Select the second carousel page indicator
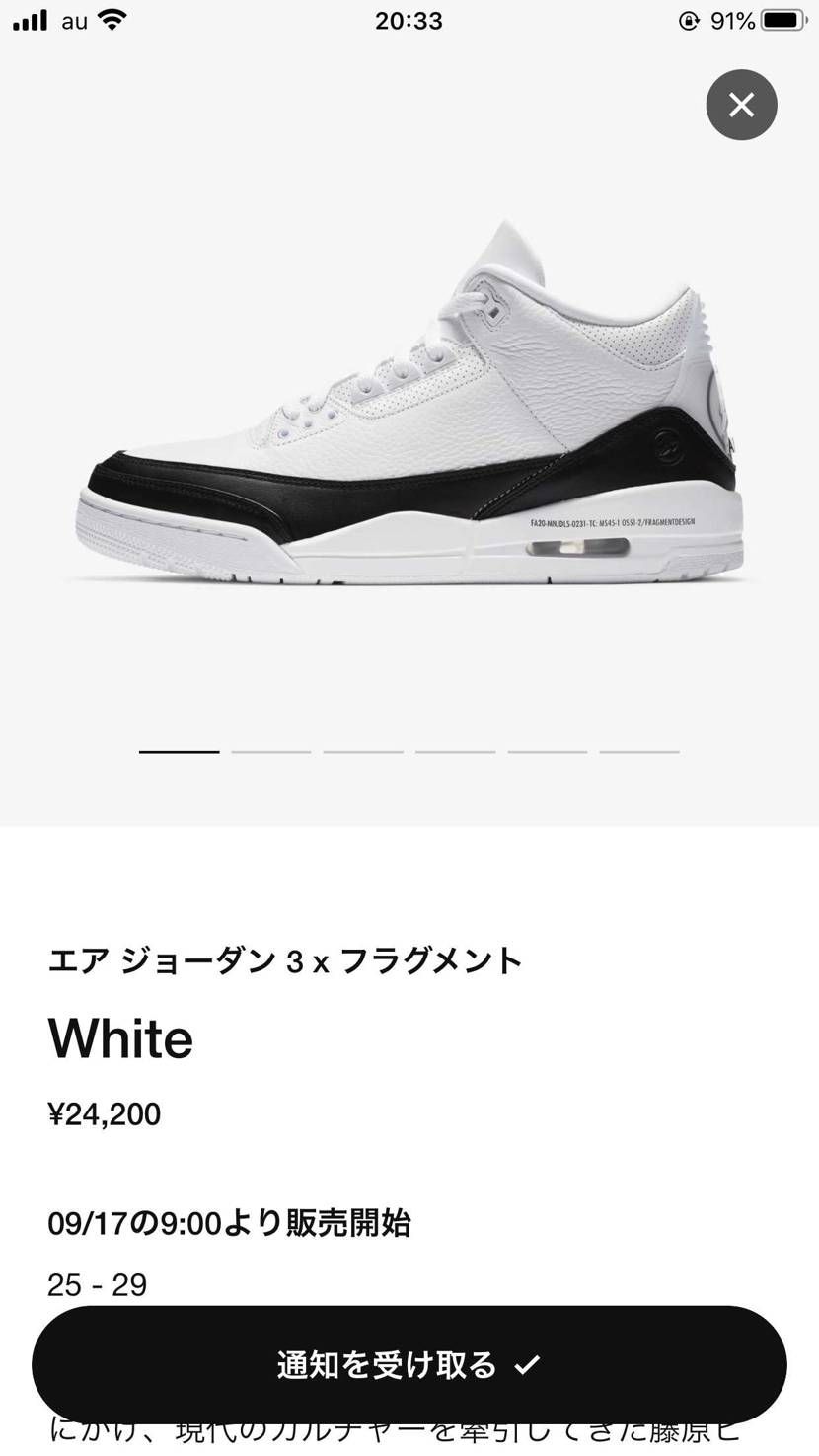 pyautogui.click(x=270, y=751)
